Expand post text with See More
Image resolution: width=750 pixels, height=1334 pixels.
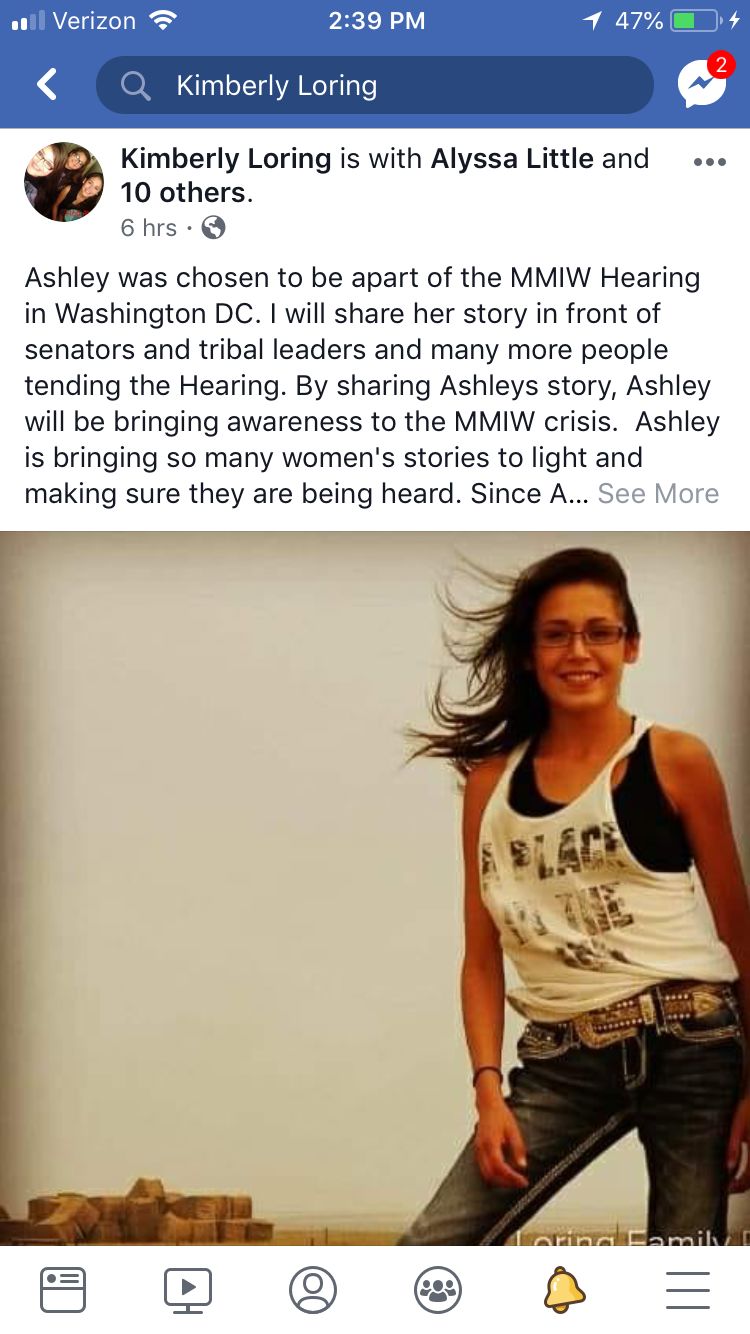pos(657,494)
